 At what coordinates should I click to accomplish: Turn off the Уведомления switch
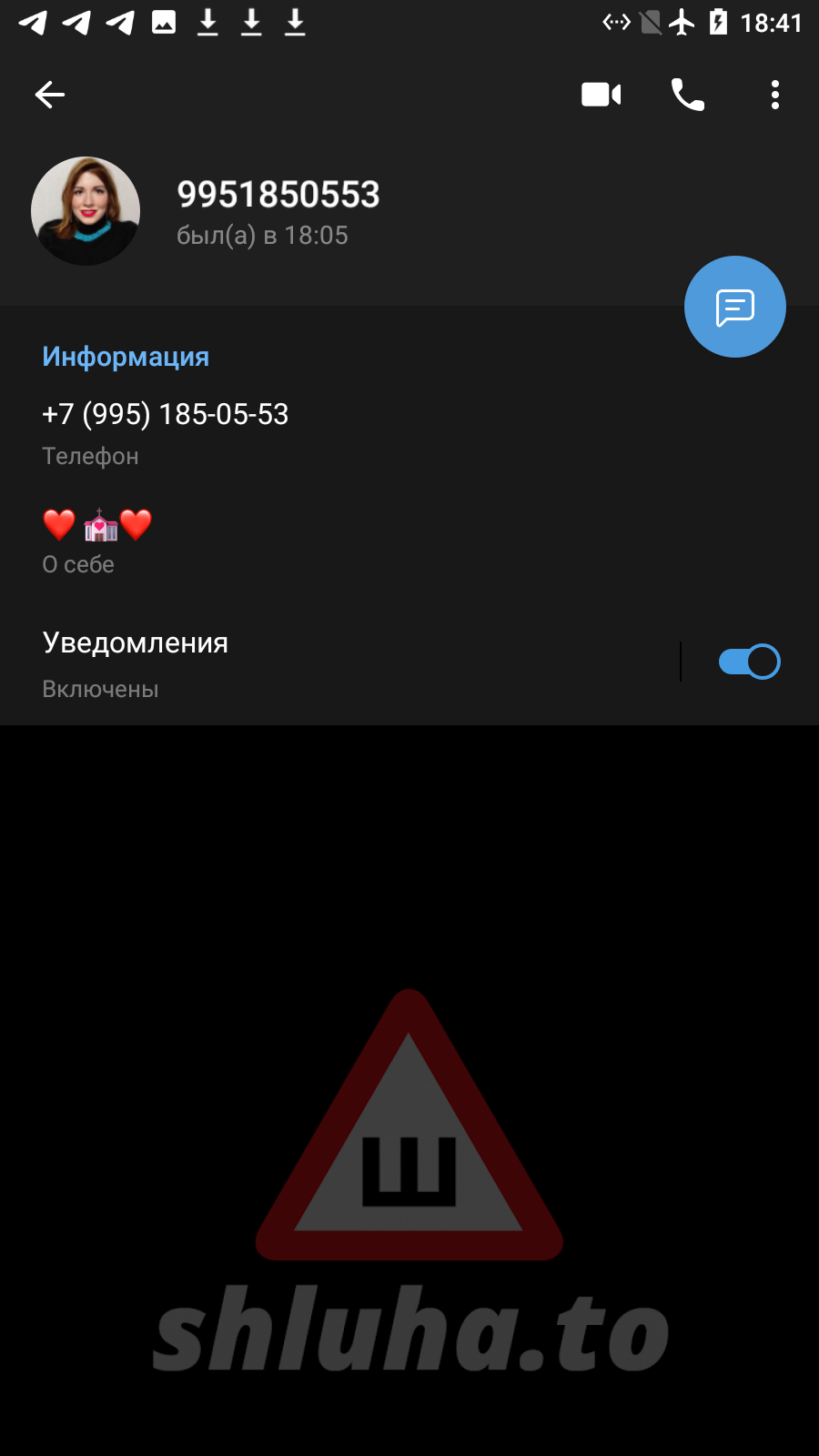point(749,662)
